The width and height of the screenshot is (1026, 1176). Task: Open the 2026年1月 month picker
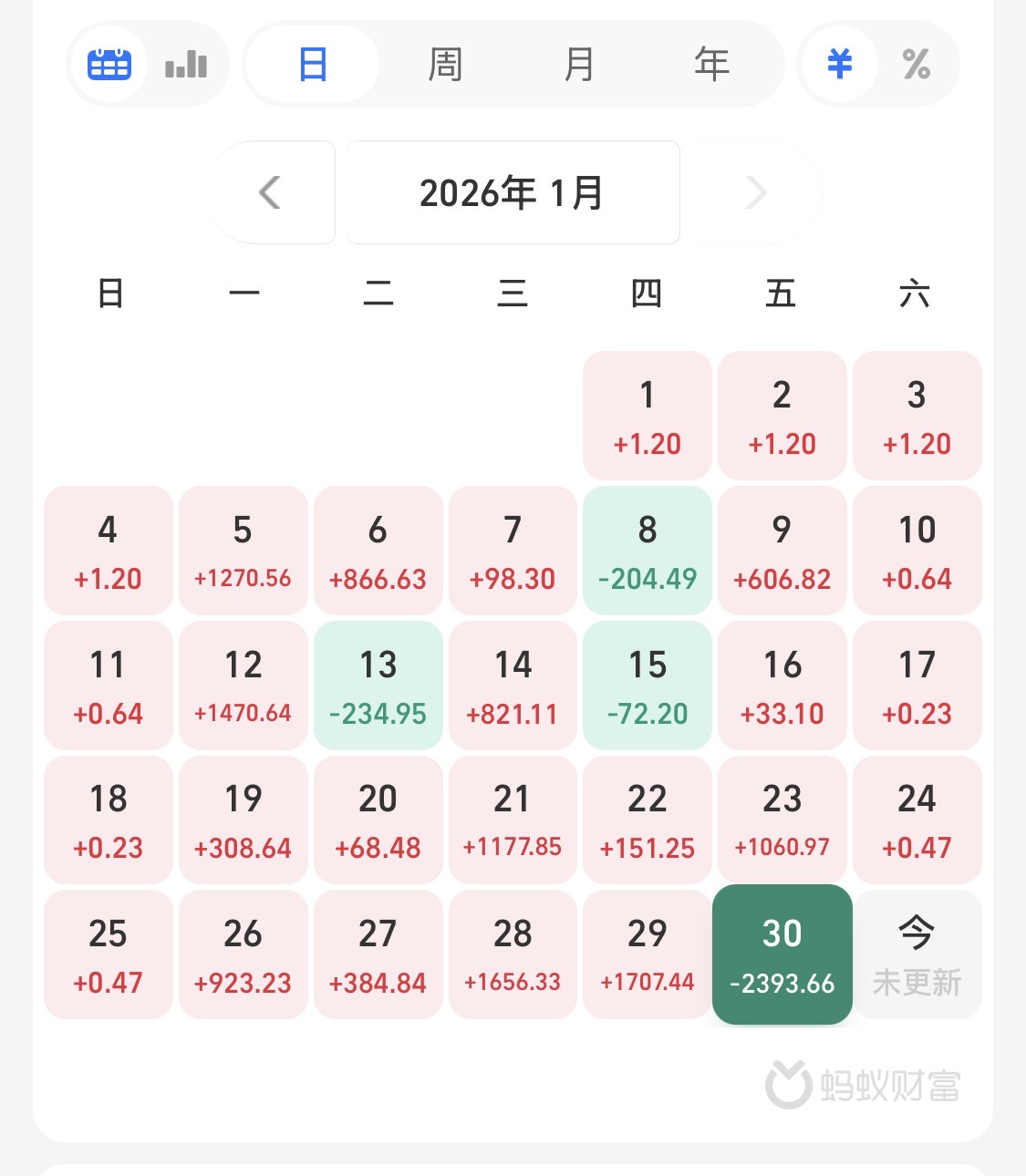point(511,192)
